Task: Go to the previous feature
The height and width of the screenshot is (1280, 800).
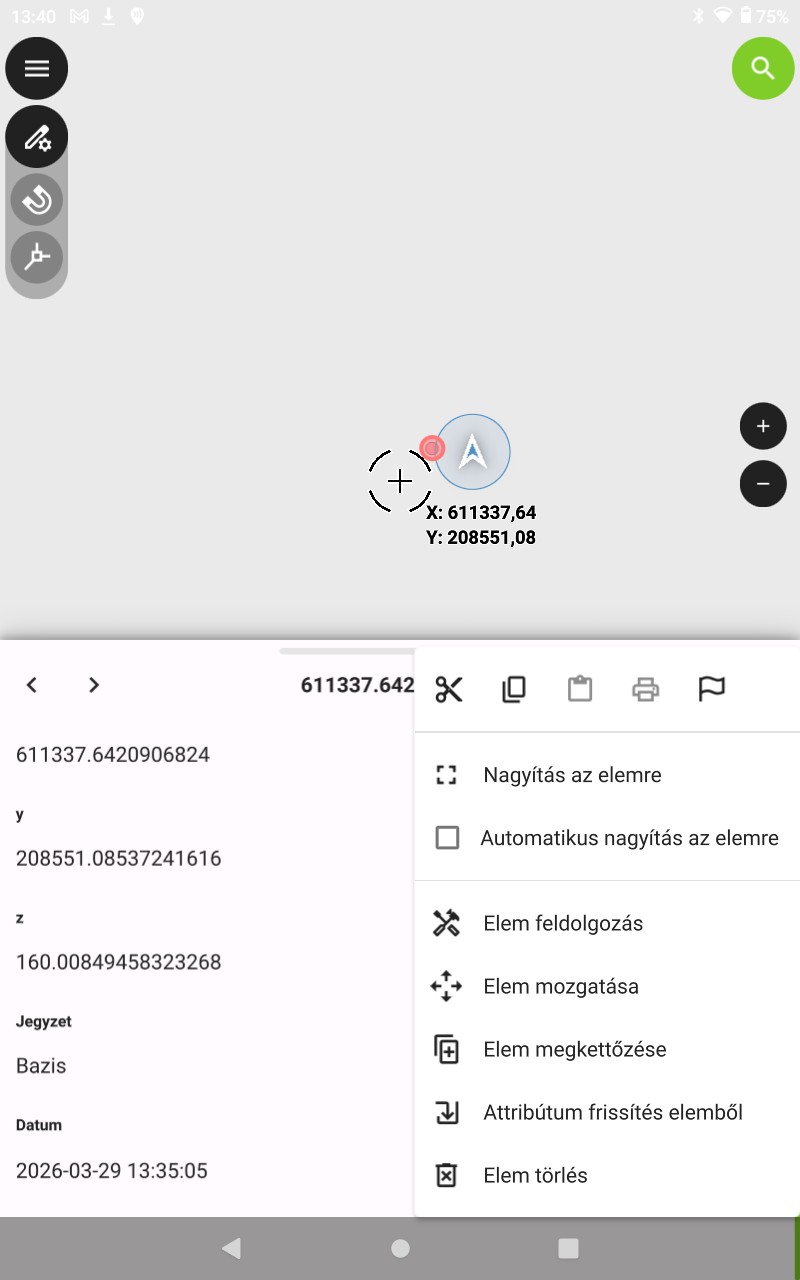Action: point(32,685)
